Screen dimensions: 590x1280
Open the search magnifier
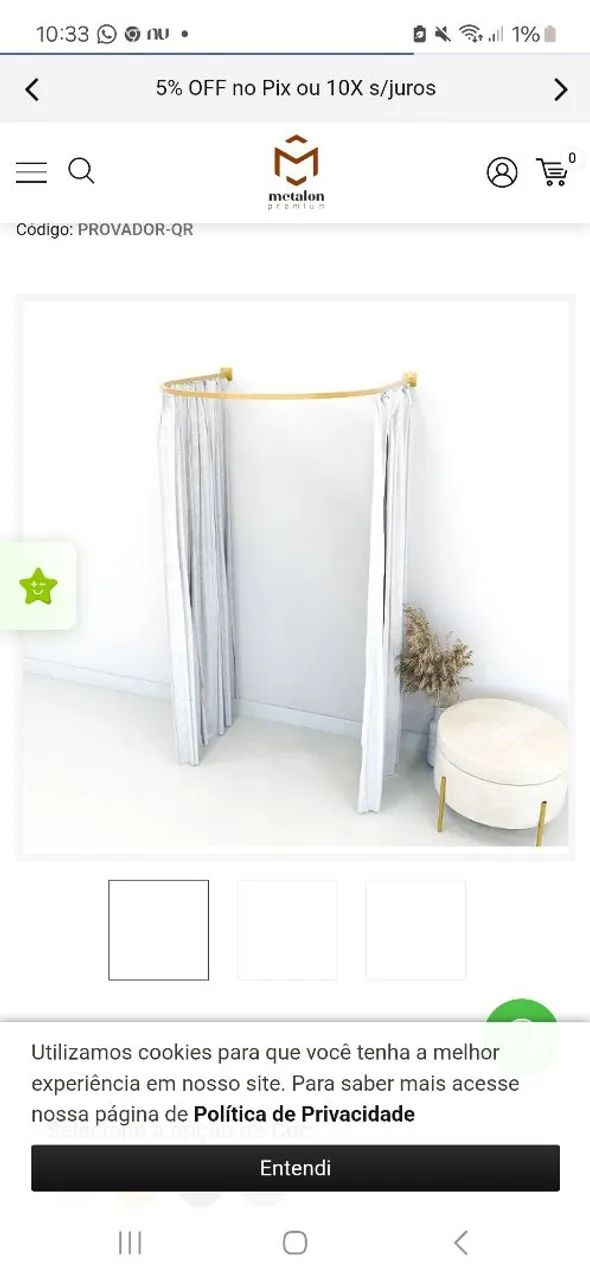point(81,172)
